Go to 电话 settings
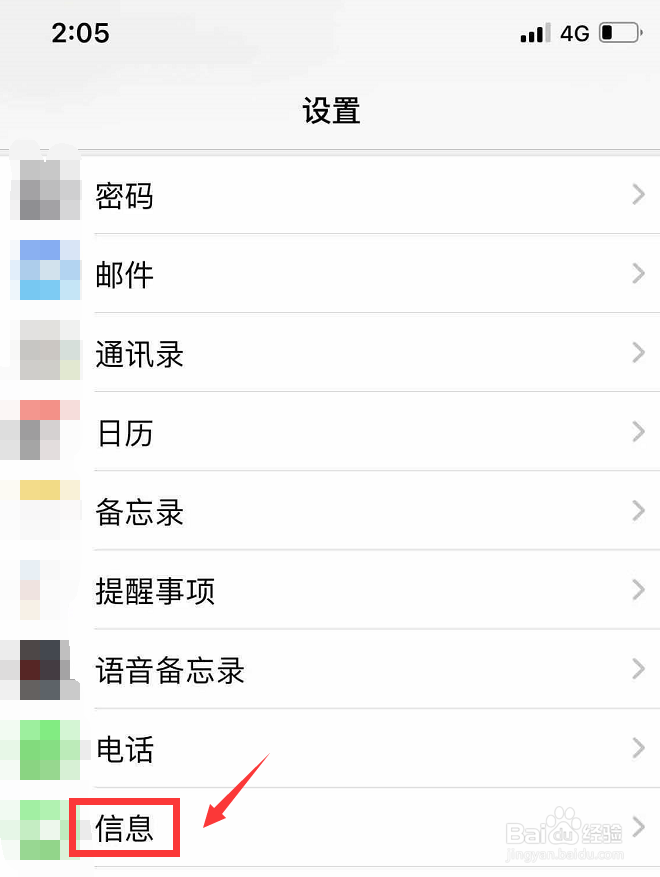 point(330,748)
